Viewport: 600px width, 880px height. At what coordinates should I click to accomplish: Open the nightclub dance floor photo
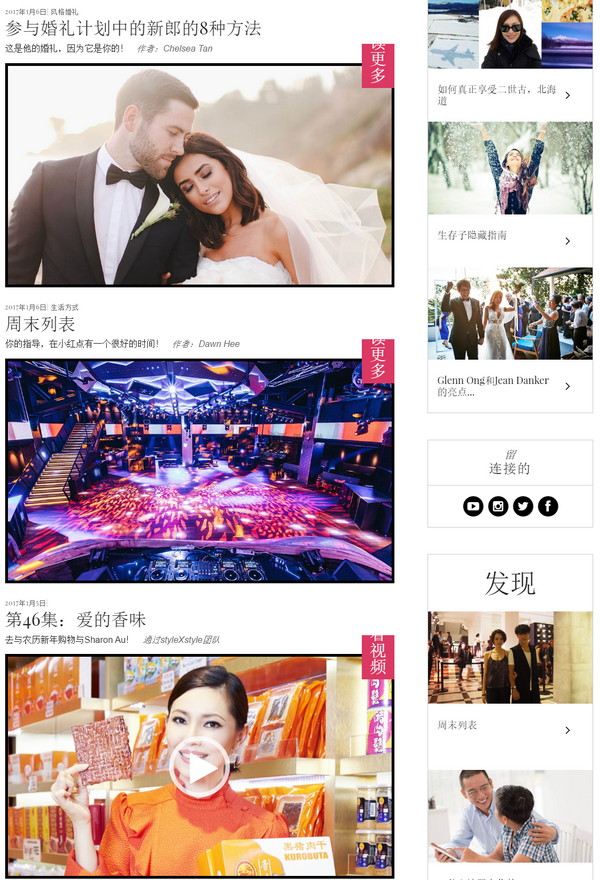pyautogui.click(x=199, y=470)
